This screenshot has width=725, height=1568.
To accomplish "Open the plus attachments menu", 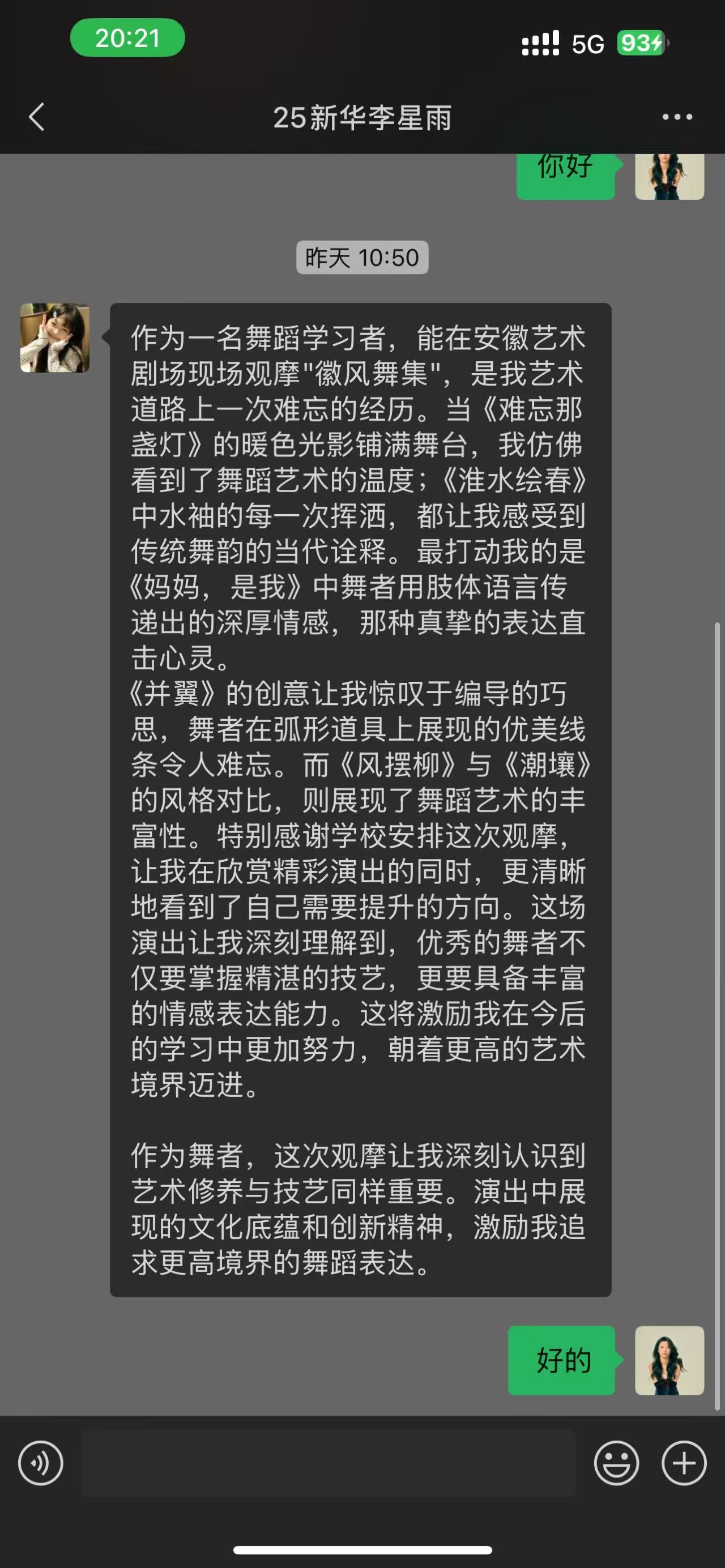I will click(683, 1463).
